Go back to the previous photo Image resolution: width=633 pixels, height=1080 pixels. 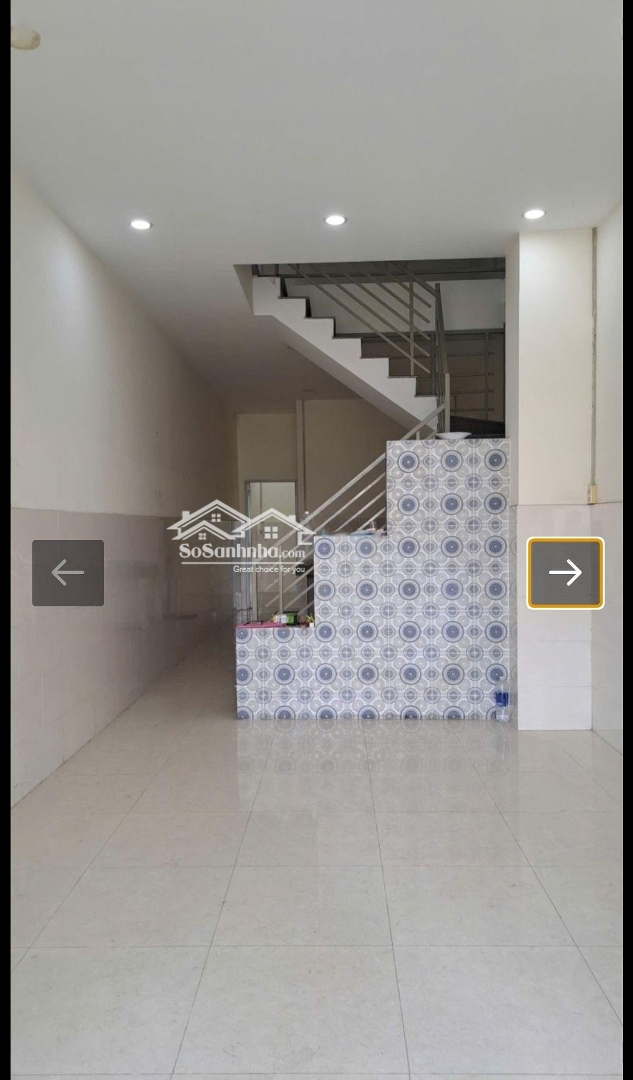68,573
